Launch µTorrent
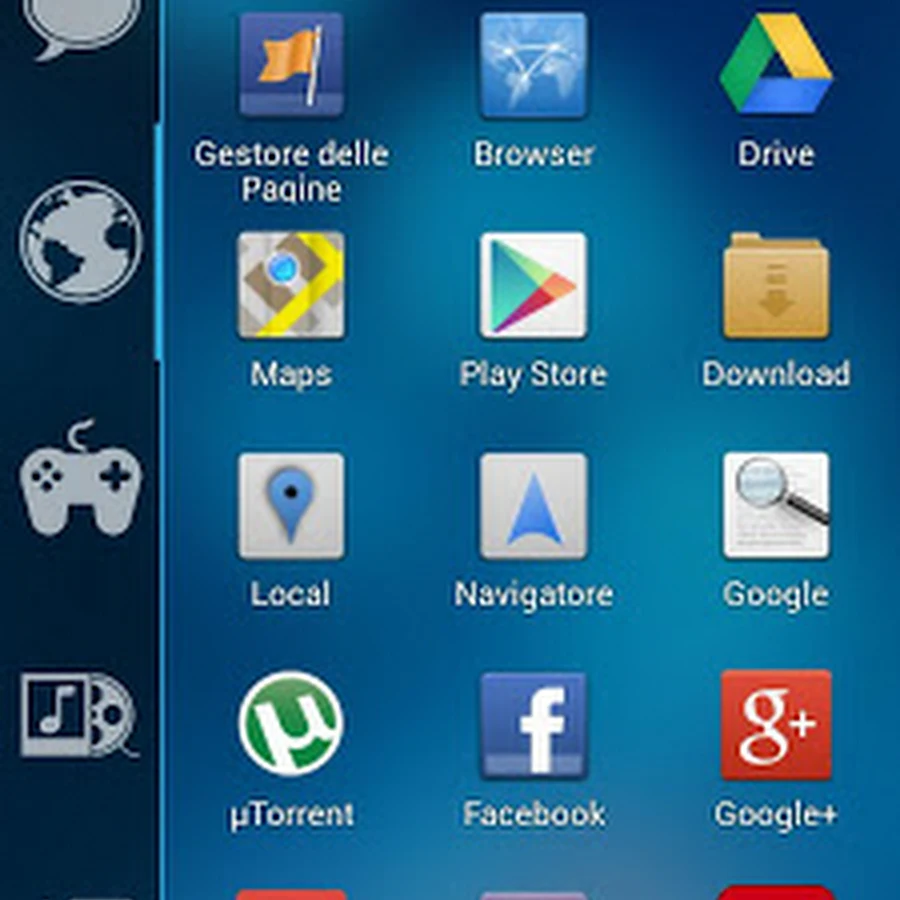 pyautogui.click(x=291, y=725)
